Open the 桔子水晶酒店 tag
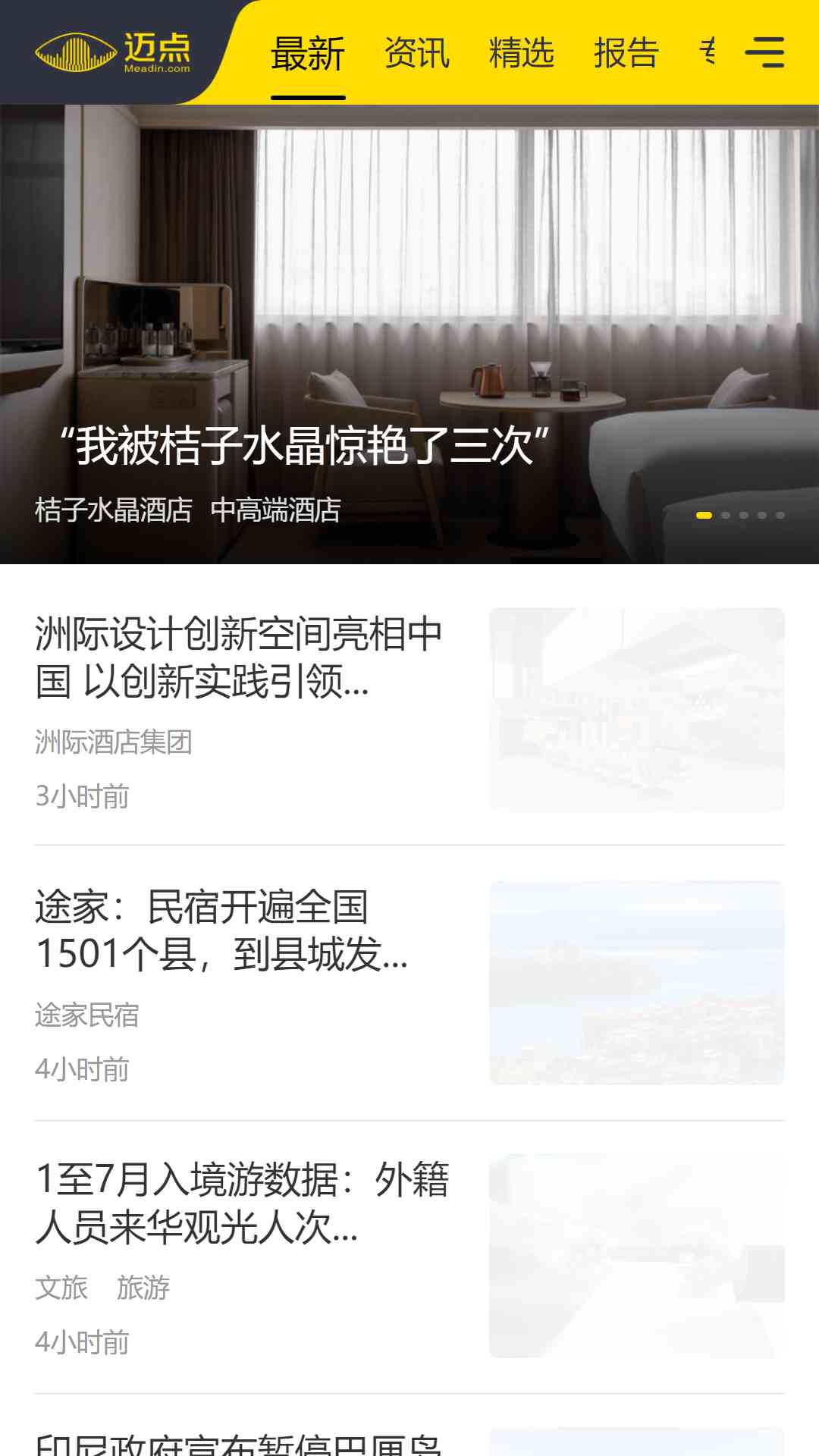 click(114, 510)
